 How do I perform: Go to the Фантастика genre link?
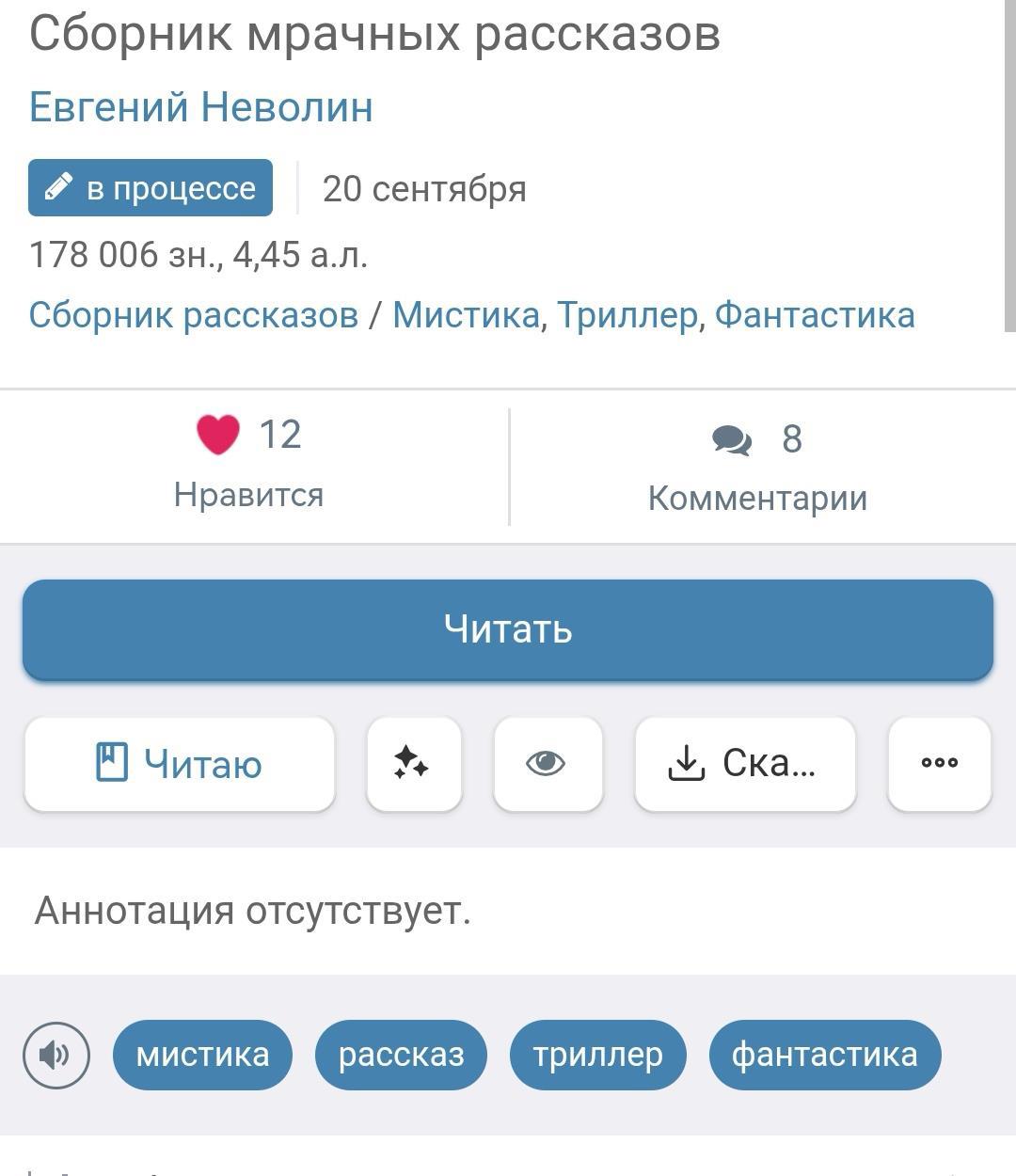pos(815,314)
